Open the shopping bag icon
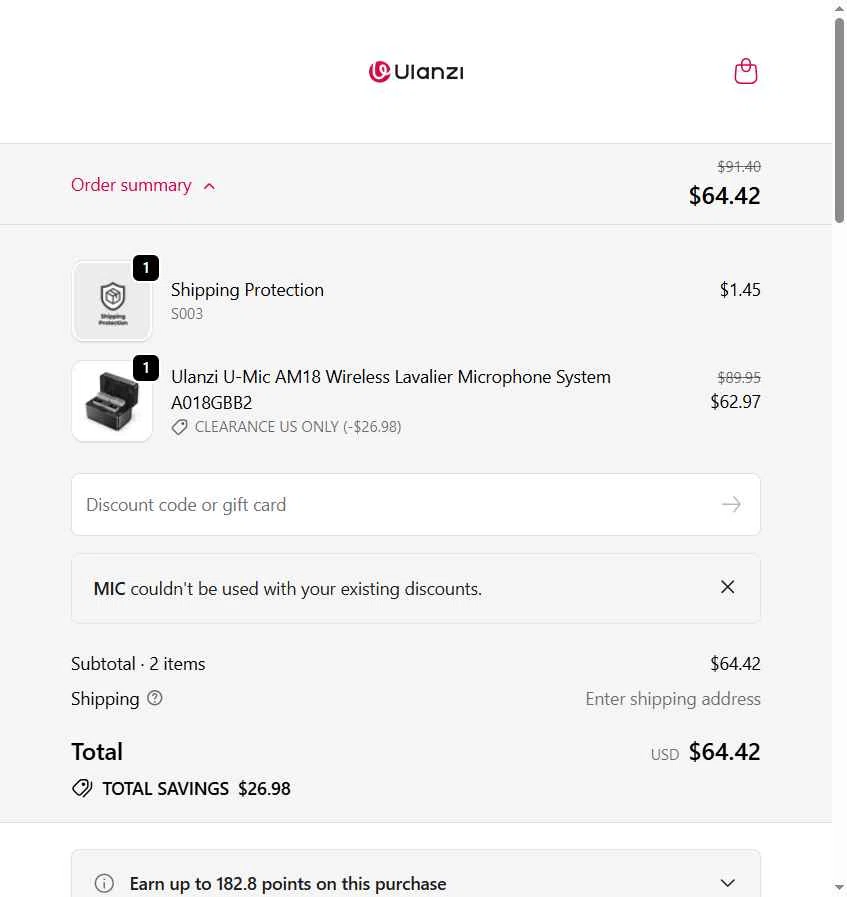This screenshot has height=897, width=847. click(745, 72)
